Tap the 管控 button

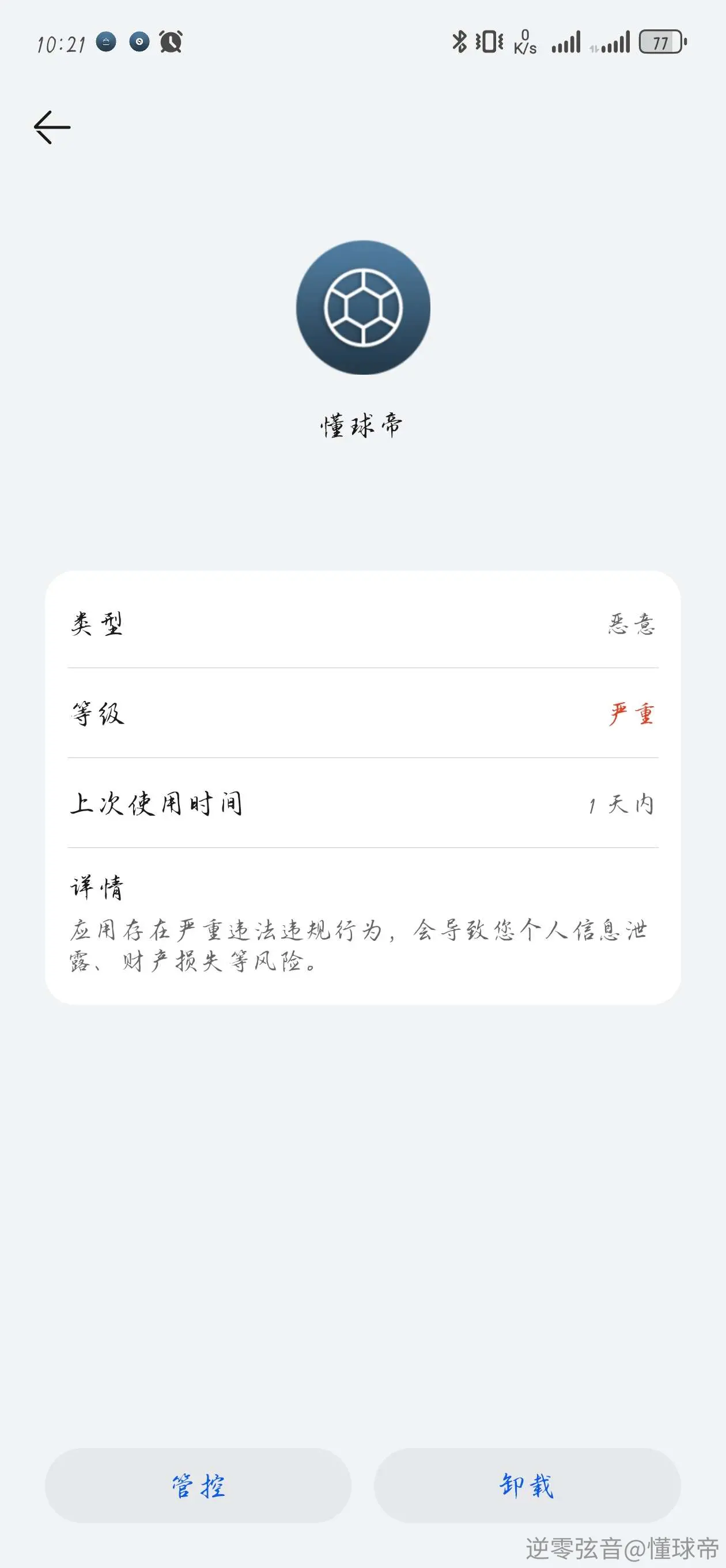coord(198,1485)
